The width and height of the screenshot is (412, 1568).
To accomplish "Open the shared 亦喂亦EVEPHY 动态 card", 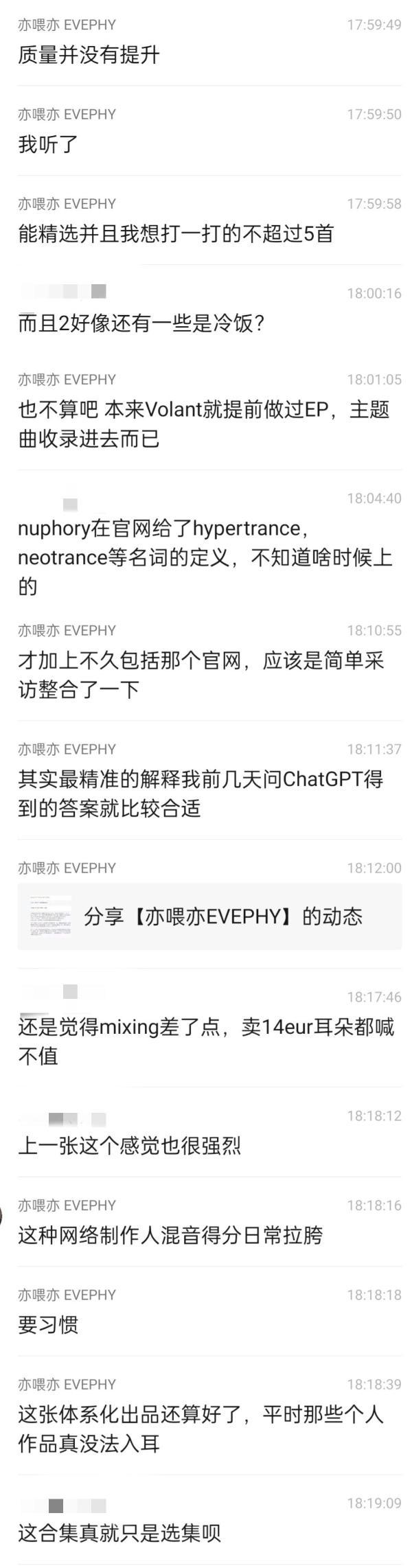I will [209, 916].
